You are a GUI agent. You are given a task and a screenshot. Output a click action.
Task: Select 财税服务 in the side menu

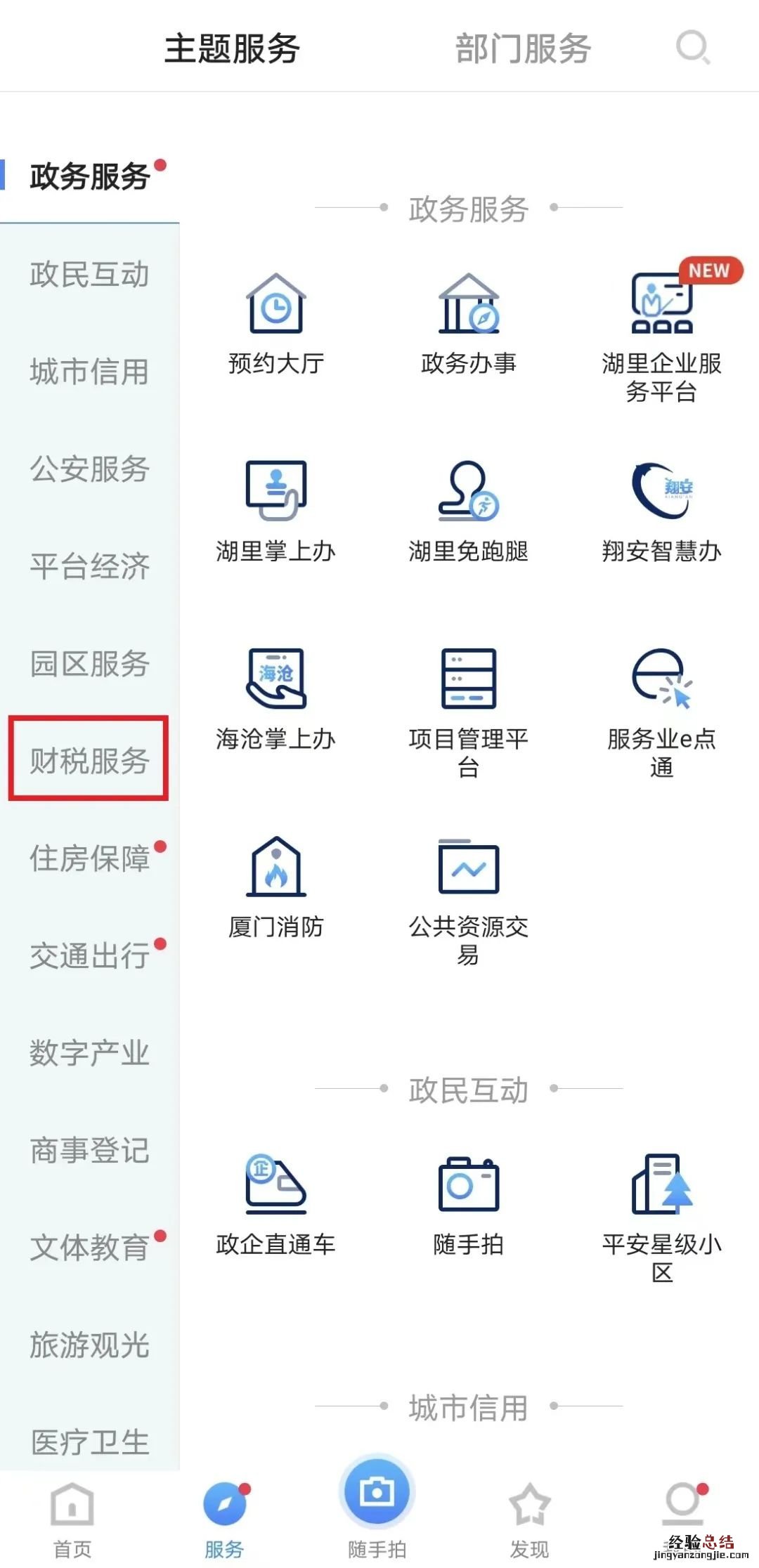(x=89, y=759)
